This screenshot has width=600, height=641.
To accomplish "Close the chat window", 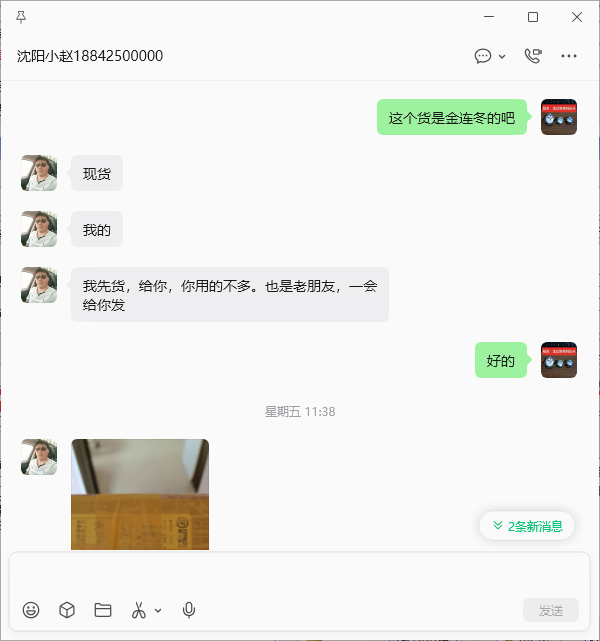I will (577, 17).
